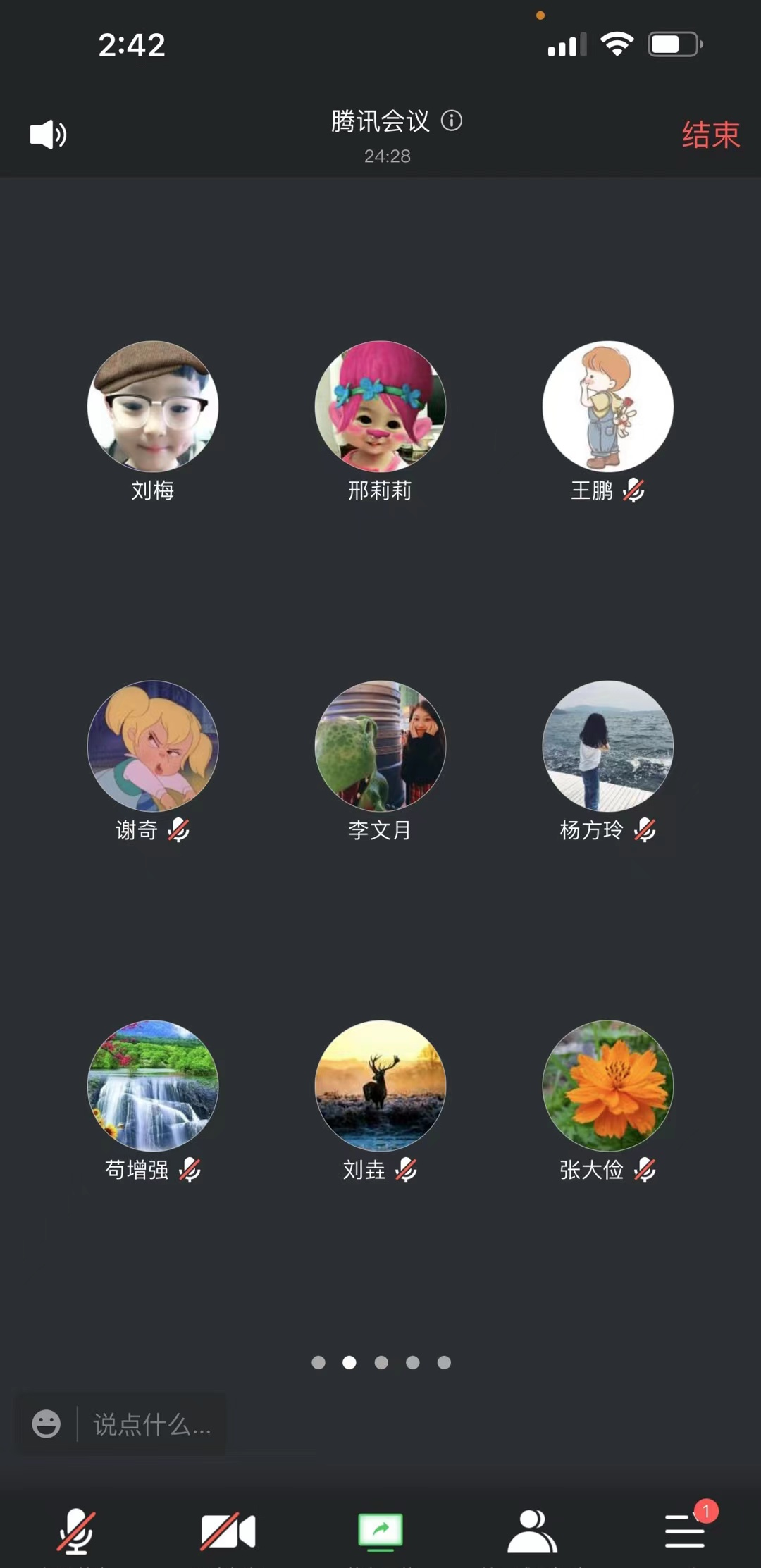This screenshot has height=1568, width=761.
Task: Open the participants list
Action: [532, 1531]
